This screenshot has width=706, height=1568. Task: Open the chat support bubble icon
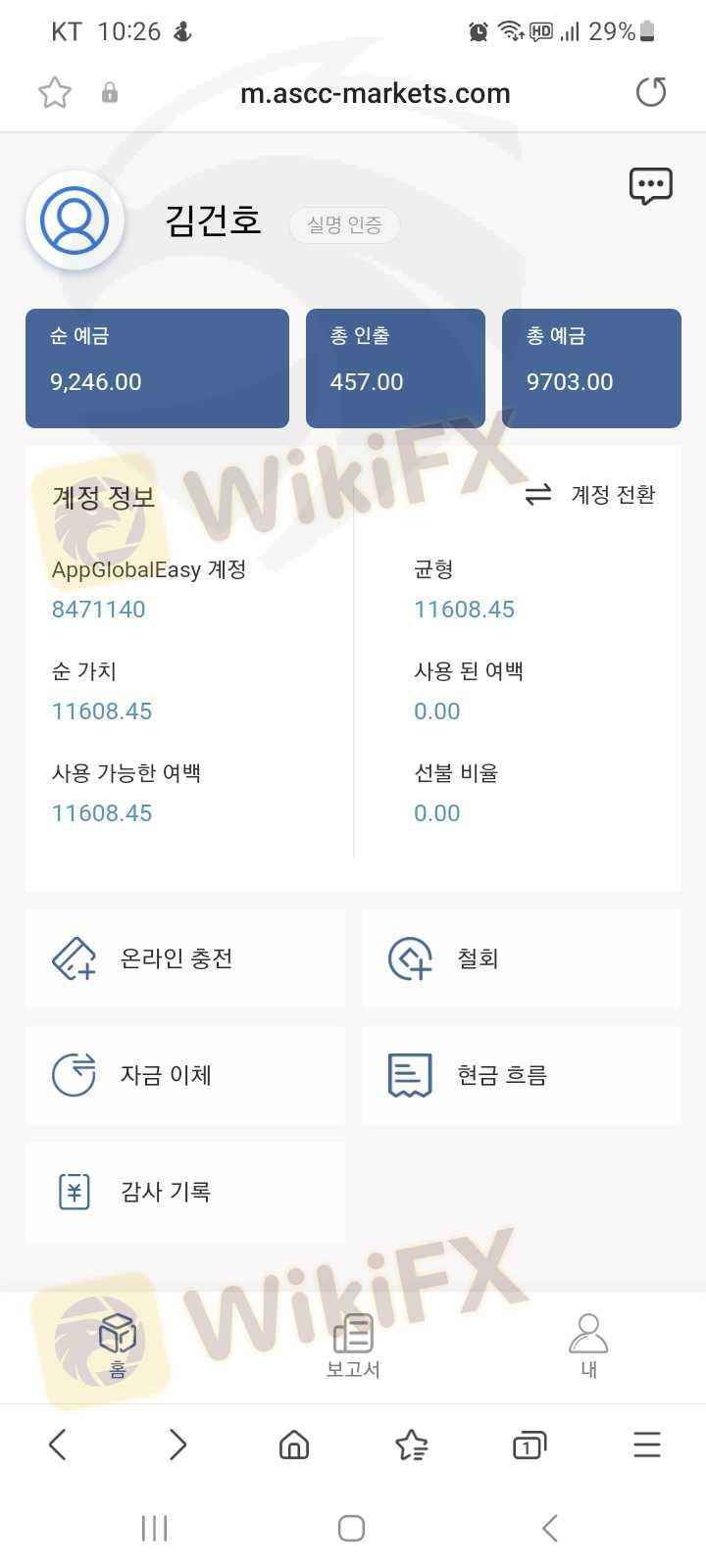click(x=650, y=186)
